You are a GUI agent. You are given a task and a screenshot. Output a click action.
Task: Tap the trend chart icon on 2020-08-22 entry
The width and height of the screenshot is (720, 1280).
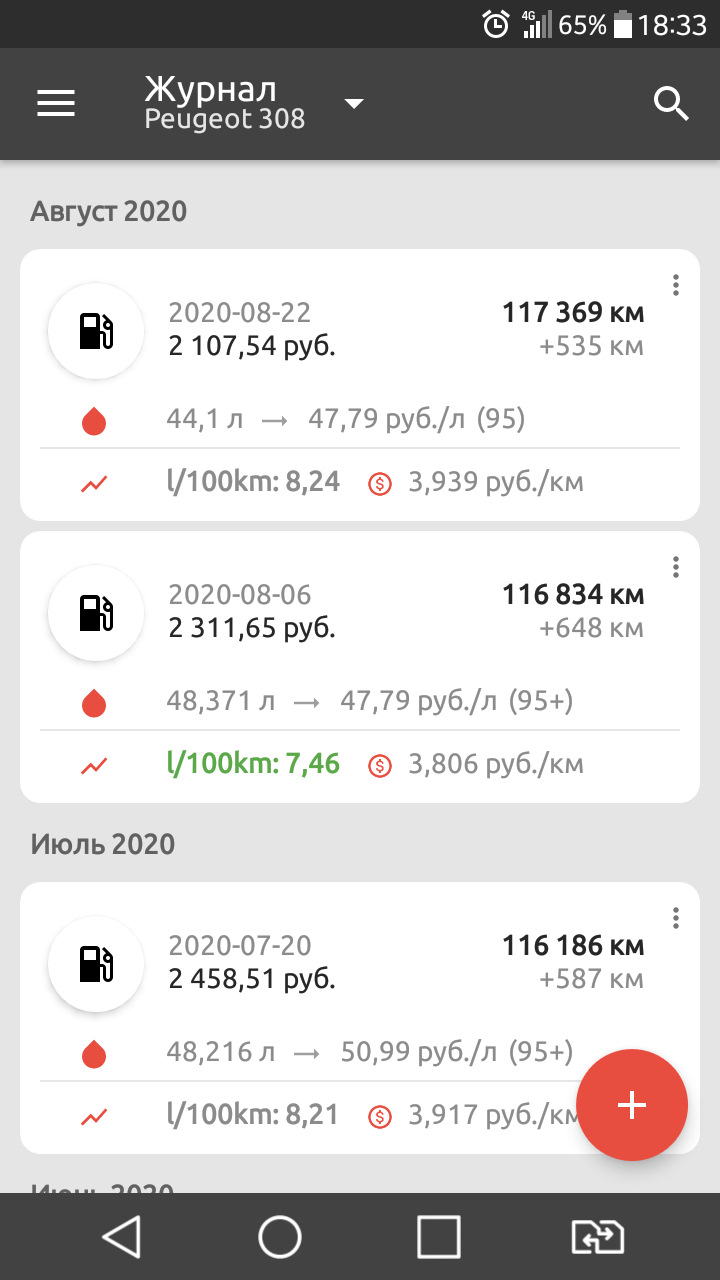coord(95,482)
